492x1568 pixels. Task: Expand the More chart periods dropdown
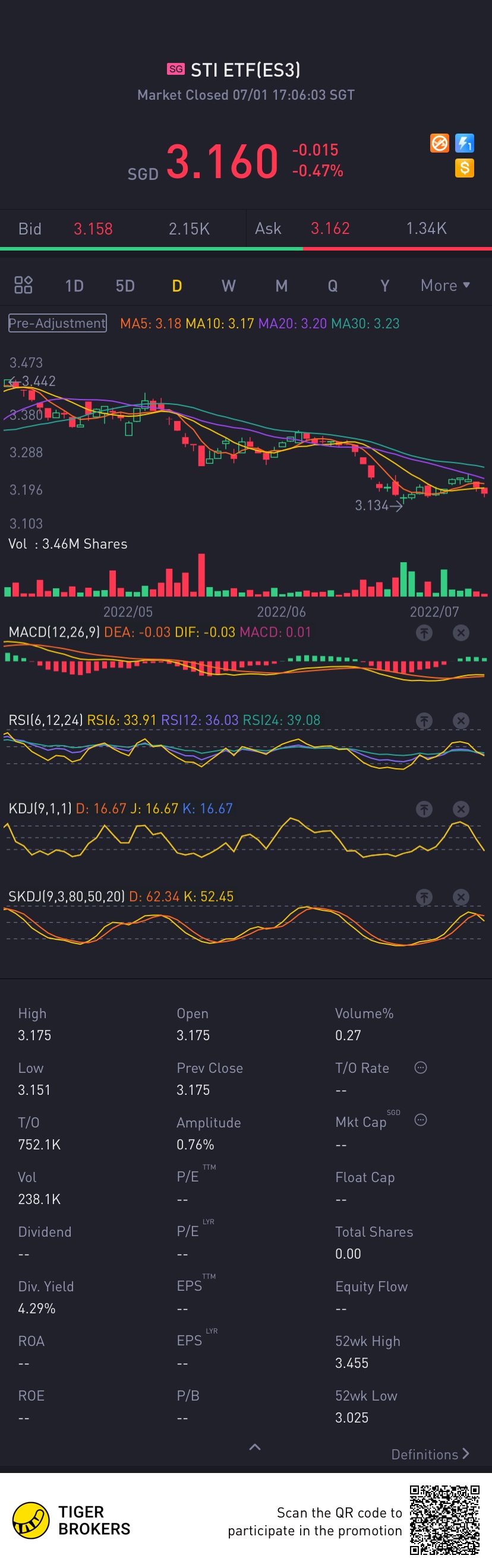(445, 286)
